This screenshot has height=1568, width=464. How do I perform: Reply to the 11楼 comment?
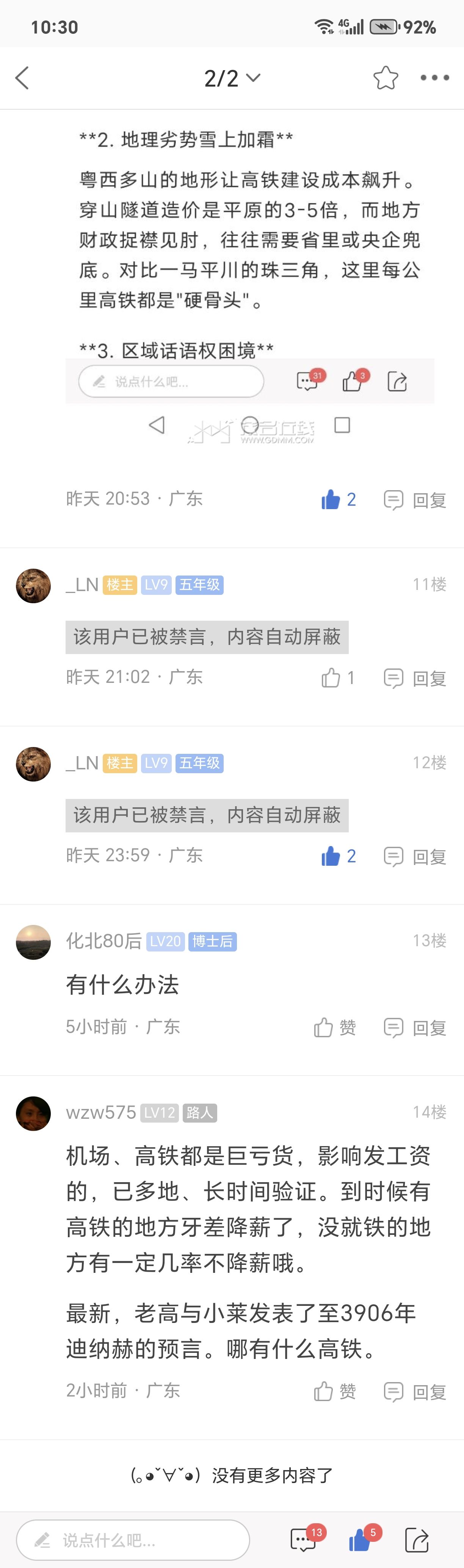coord(415,678)
